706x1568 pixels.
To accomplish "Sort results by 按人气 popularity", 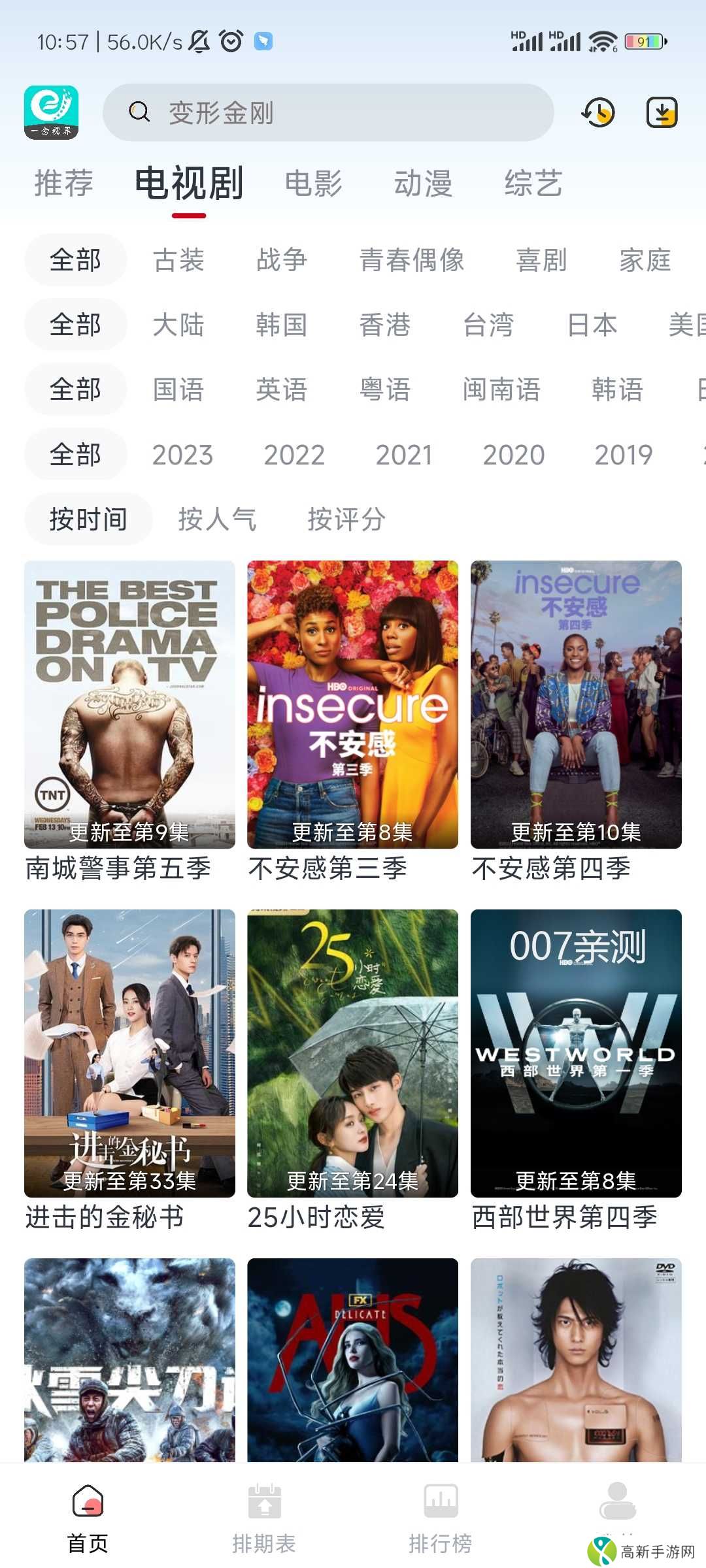I will [x=218, y=519].
